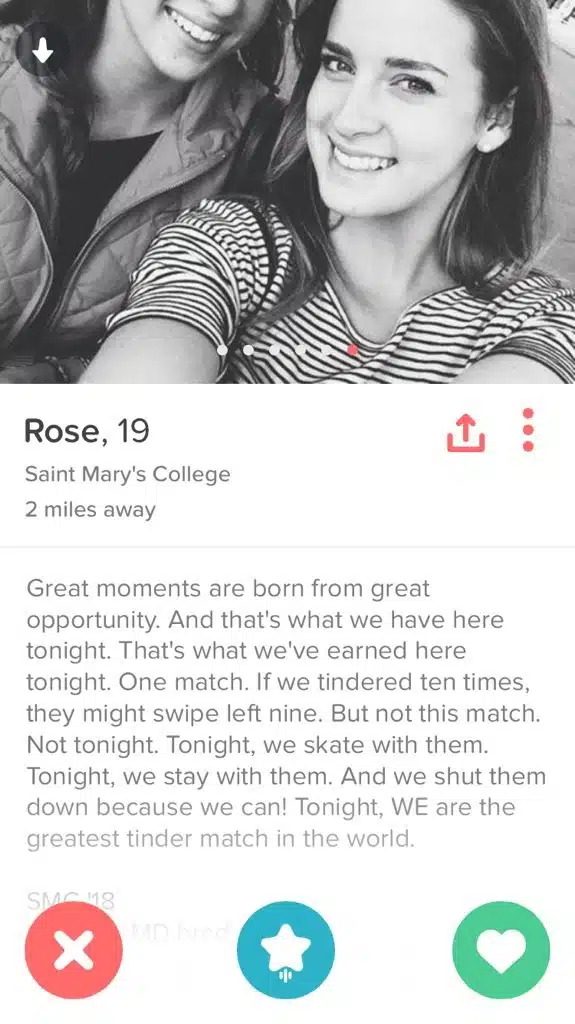Dislike with the red X button
Screen dimensions: 575x1024
(73, 950)
